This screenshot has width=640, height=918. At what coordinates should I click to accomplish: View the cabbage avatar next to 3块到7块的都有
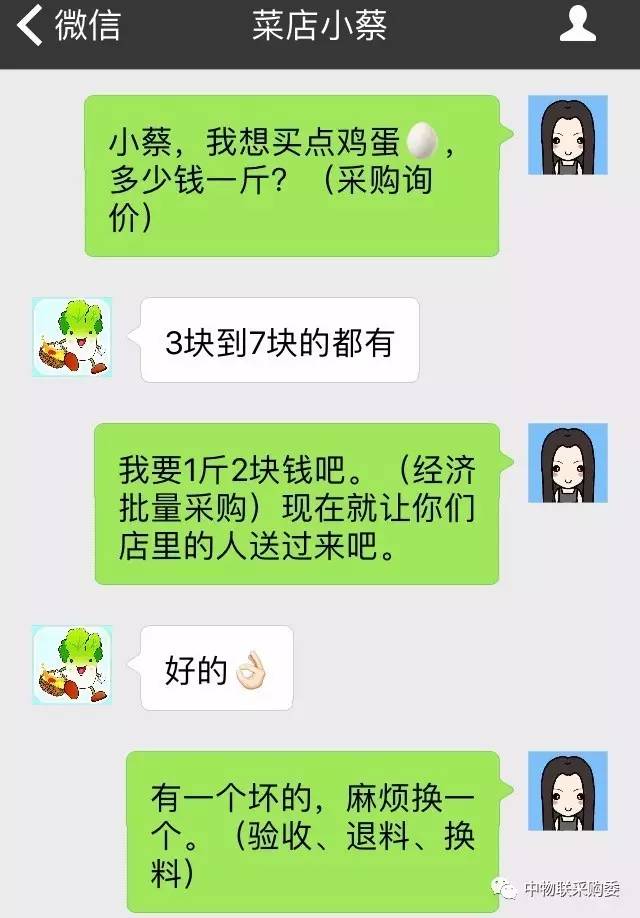72,337
